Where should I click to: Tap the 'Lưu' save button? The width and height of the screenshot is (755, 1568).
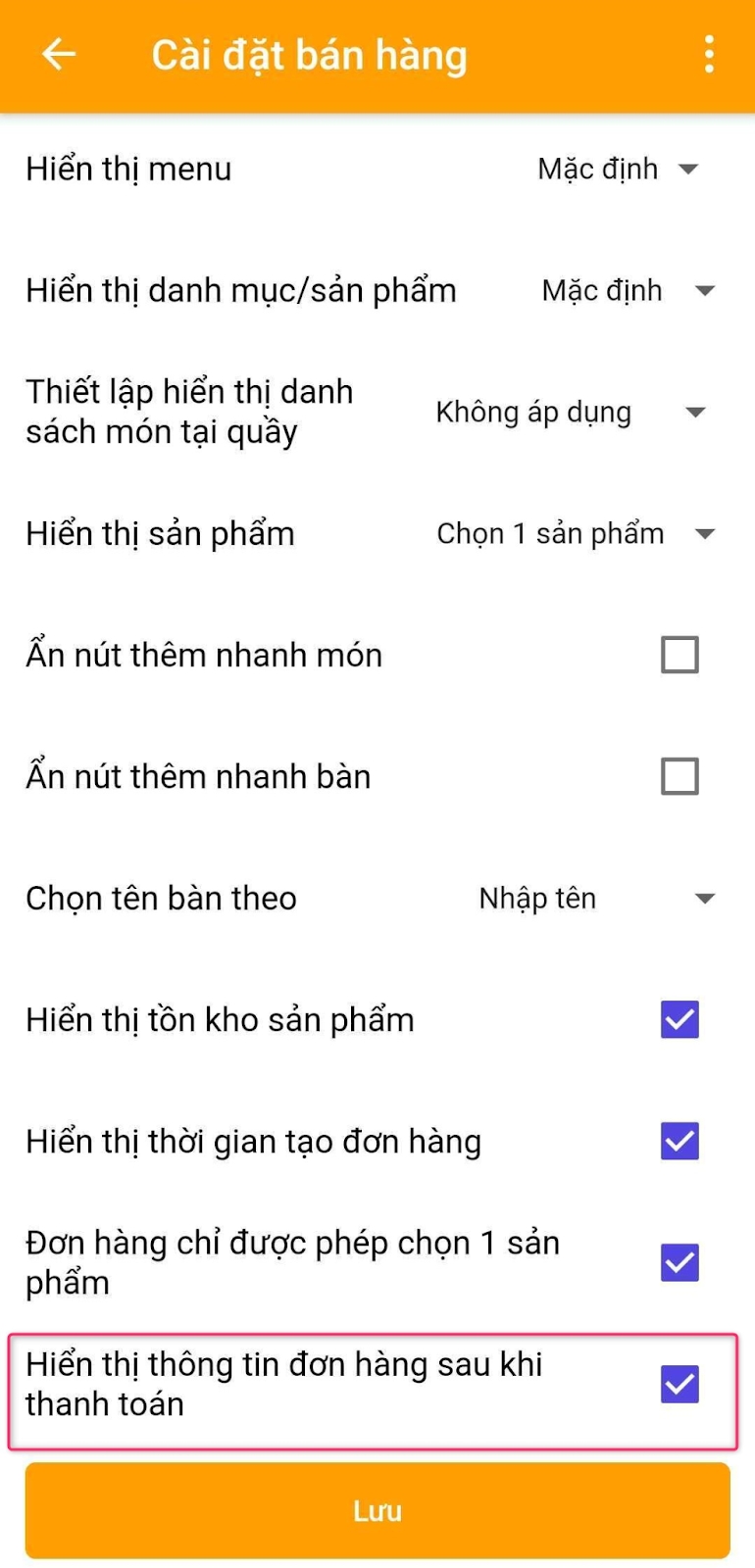[377, 1510]
